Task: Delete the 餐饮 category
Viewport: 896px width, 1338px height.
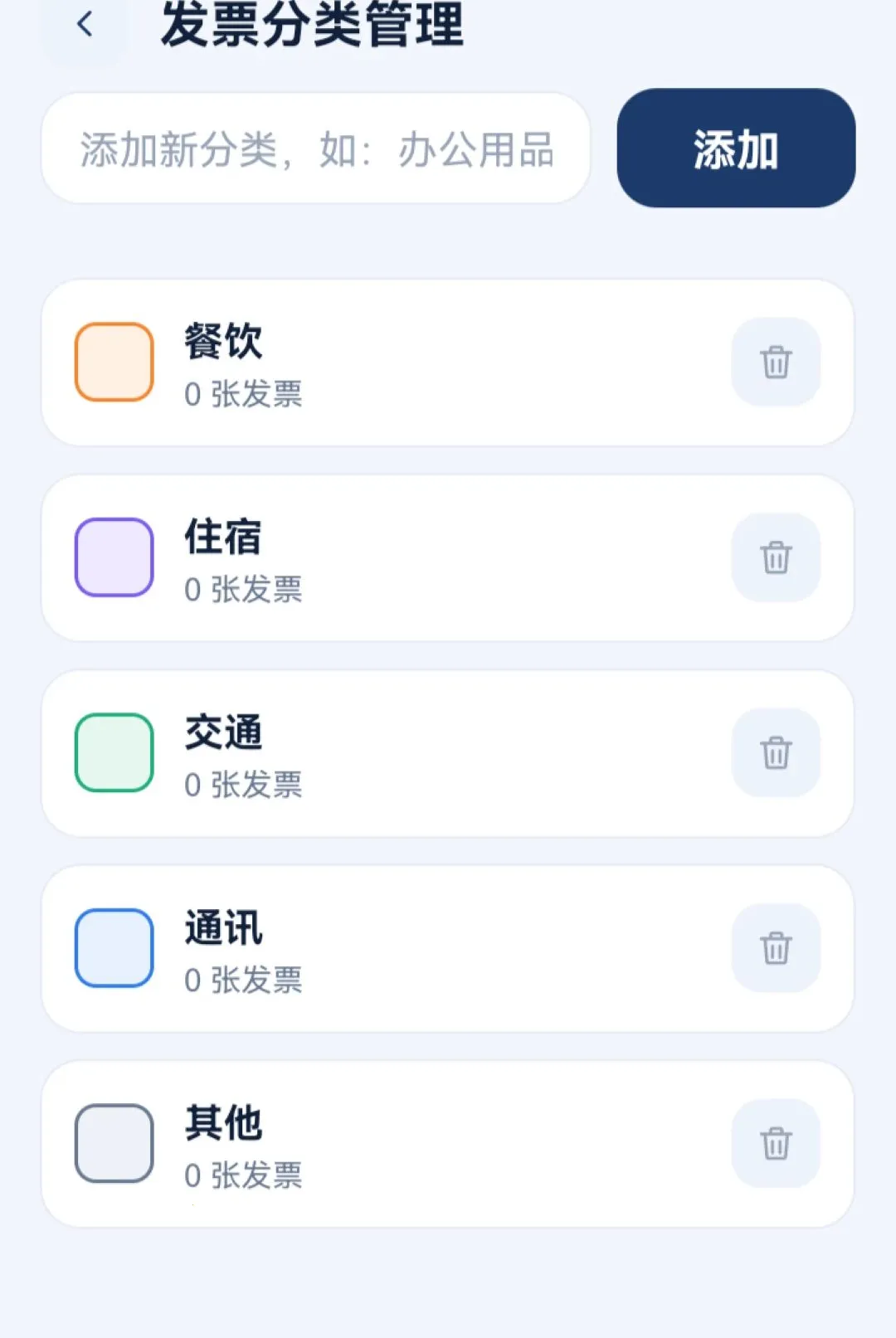Action: 776,362
